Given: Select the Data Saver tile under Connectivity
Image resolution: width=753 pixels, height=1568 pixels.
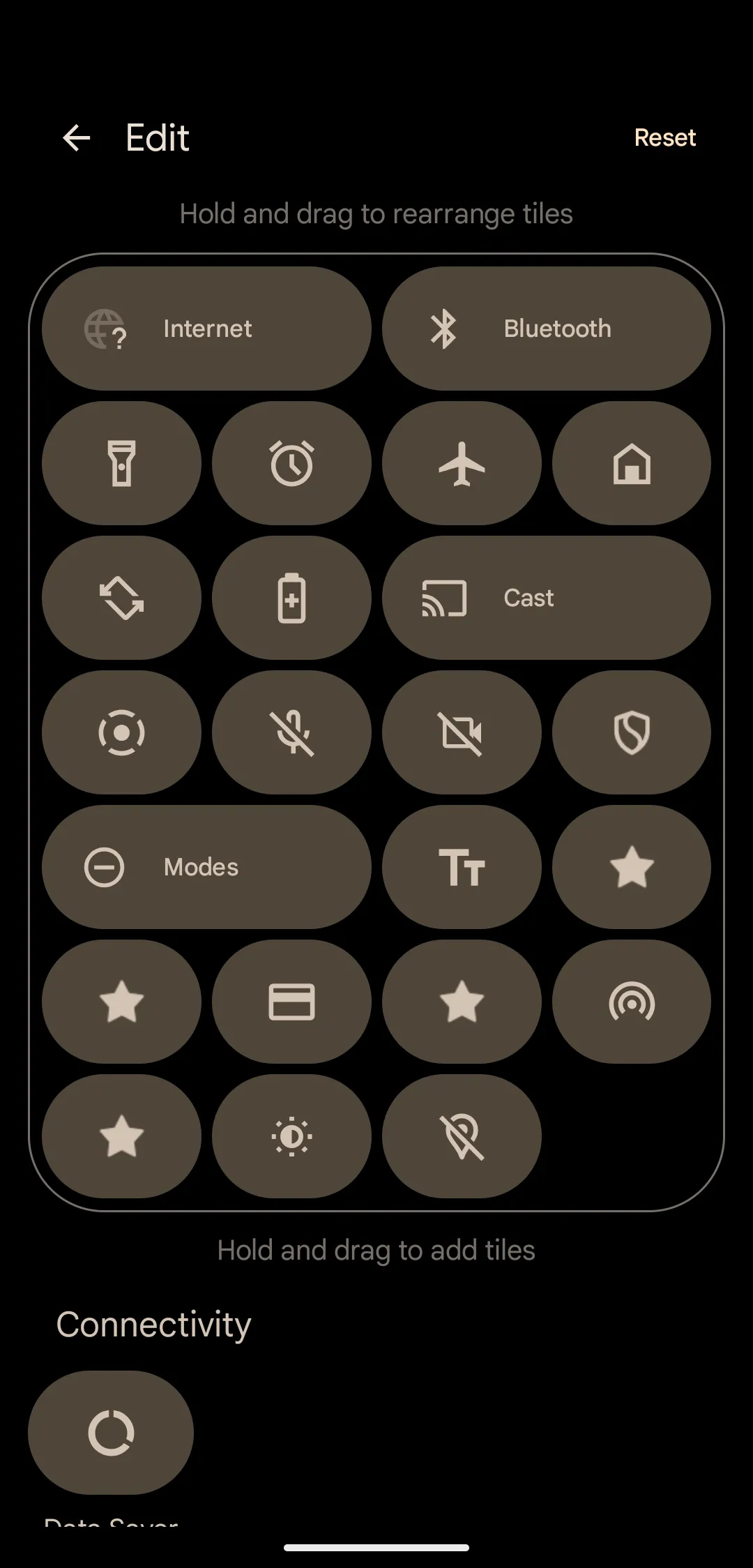Looking at the screenshot, I should coord(111,1433).
